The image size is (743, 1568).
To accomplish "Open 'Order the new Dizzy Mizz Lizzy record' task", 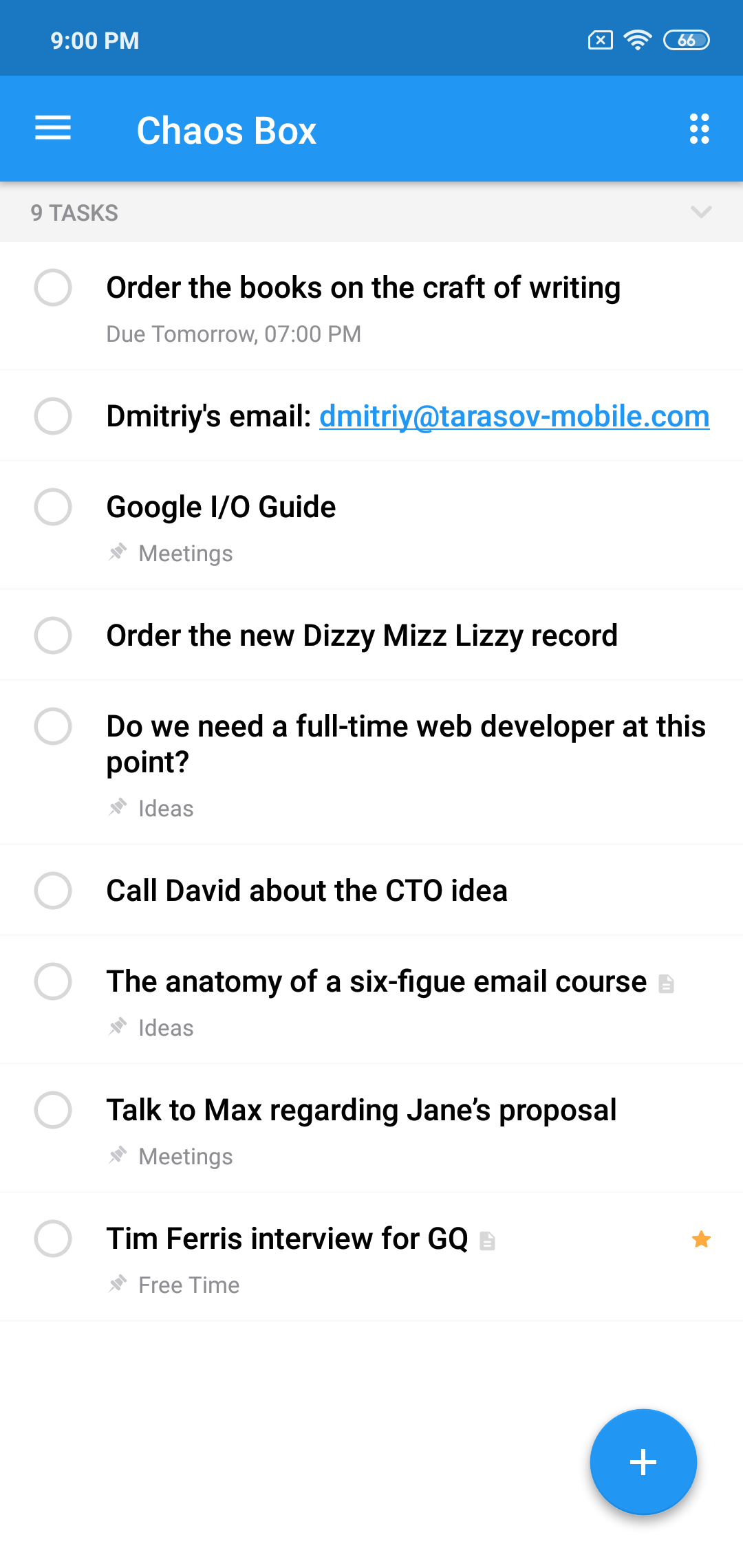I will pyautogui.click(x=362, y=635).
